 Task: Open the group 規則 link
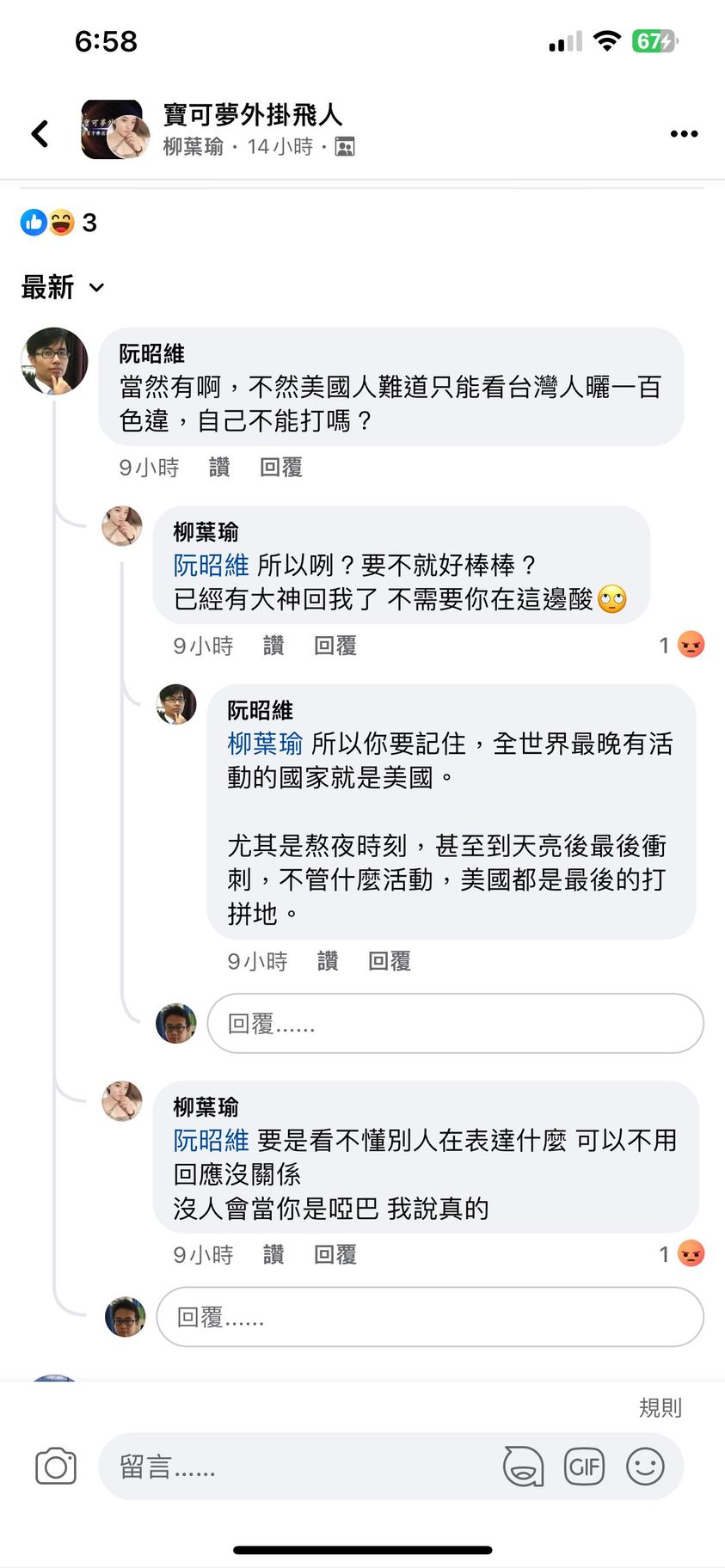click(660, 1407)
